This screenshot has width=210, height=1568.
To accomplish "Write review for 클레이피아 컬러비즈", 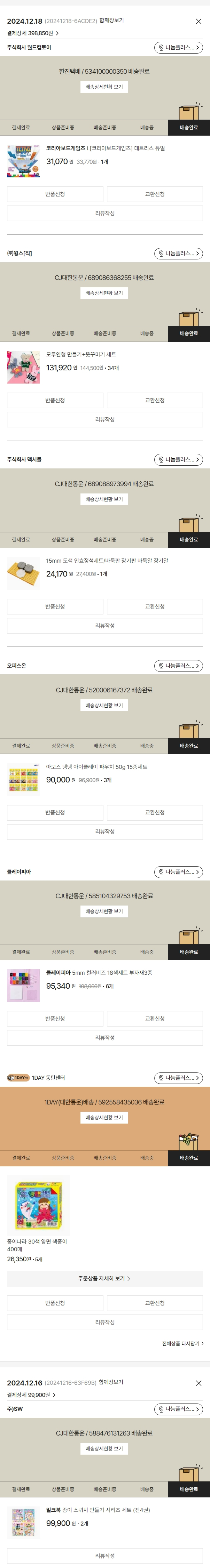I will [105, 1037].
